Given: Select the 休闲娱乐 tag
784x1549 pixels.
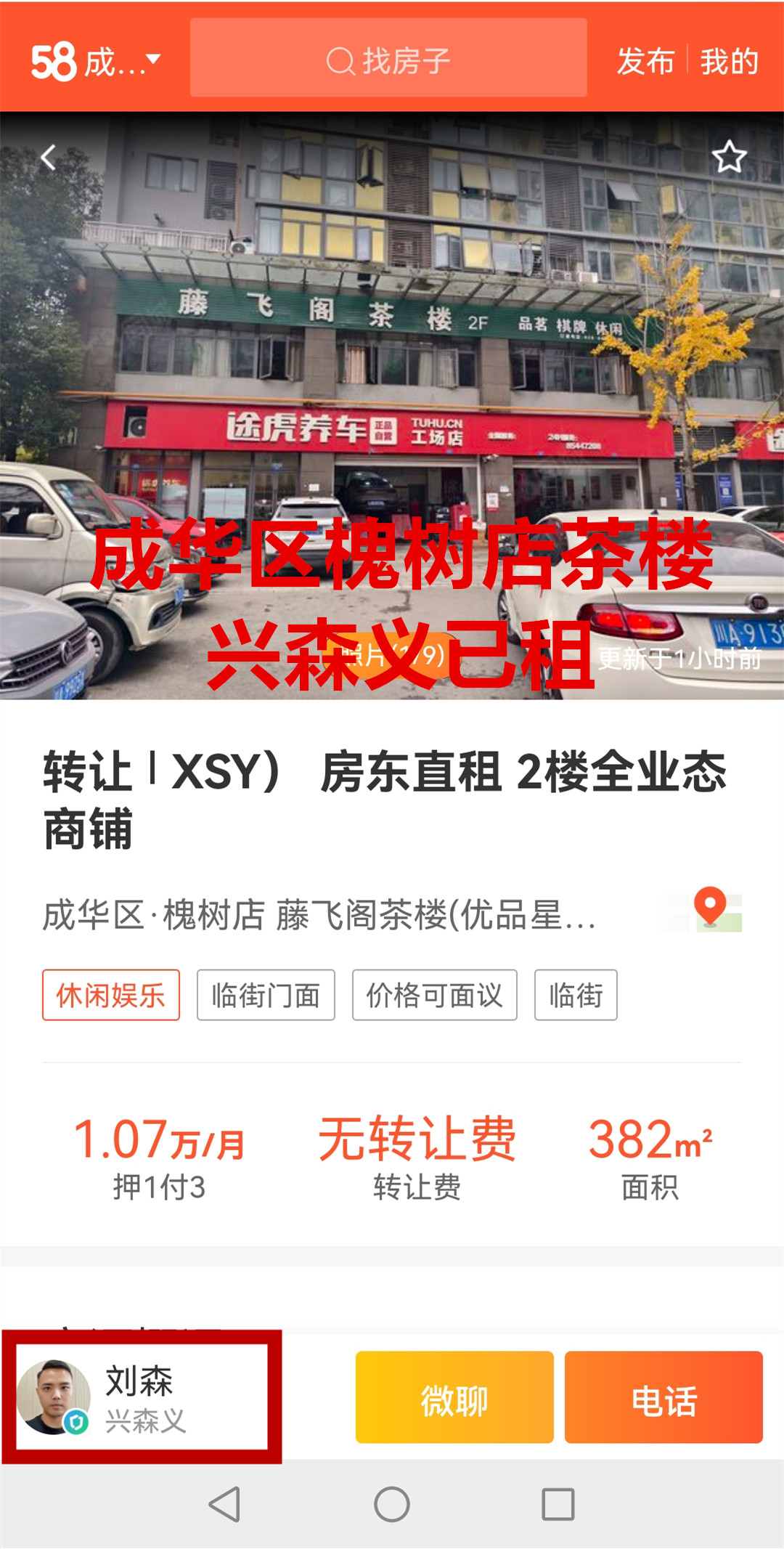Looking at the screenshot, I should pyautogui.click(x=111, y=995).
